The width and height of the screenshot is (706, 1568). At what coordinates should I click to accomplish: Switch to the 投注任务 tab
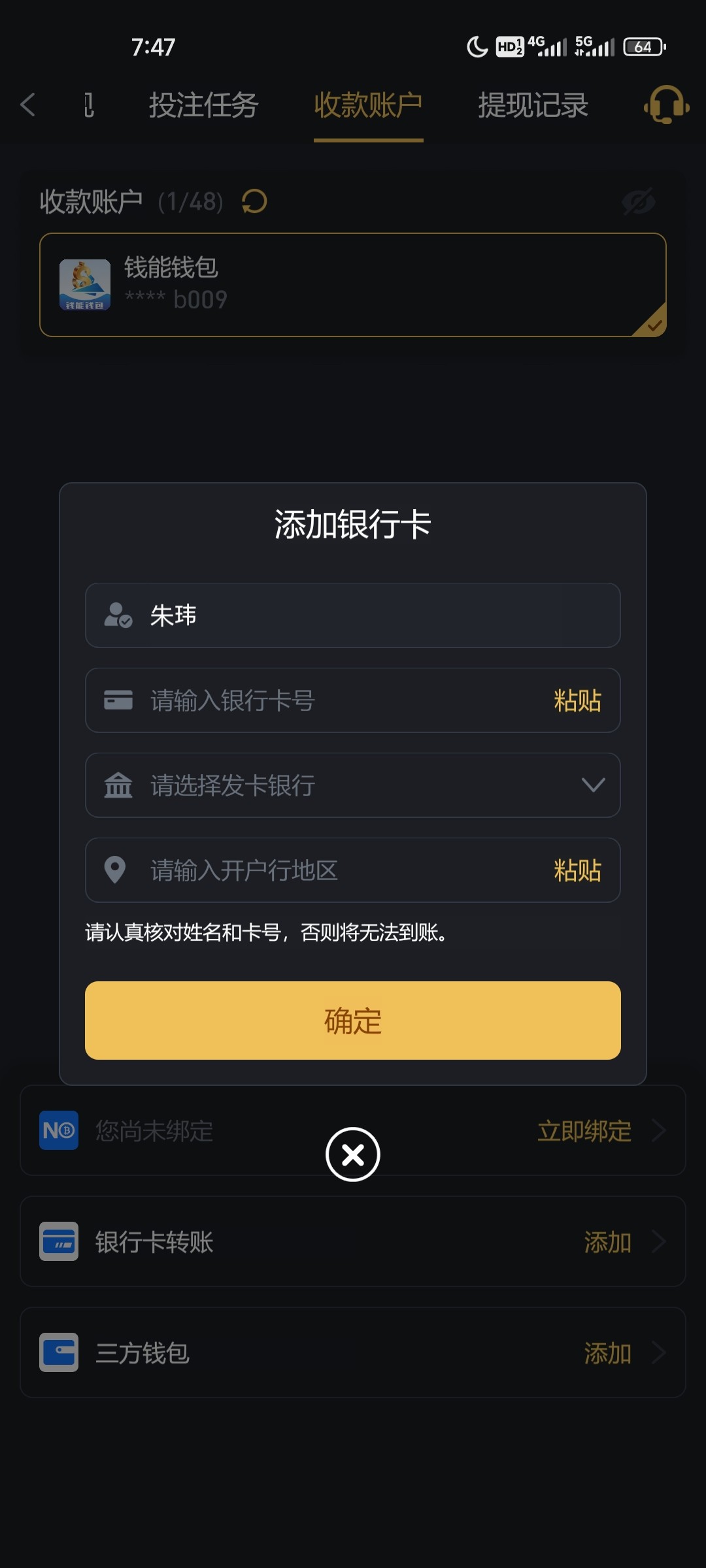[x=204, y=105]
